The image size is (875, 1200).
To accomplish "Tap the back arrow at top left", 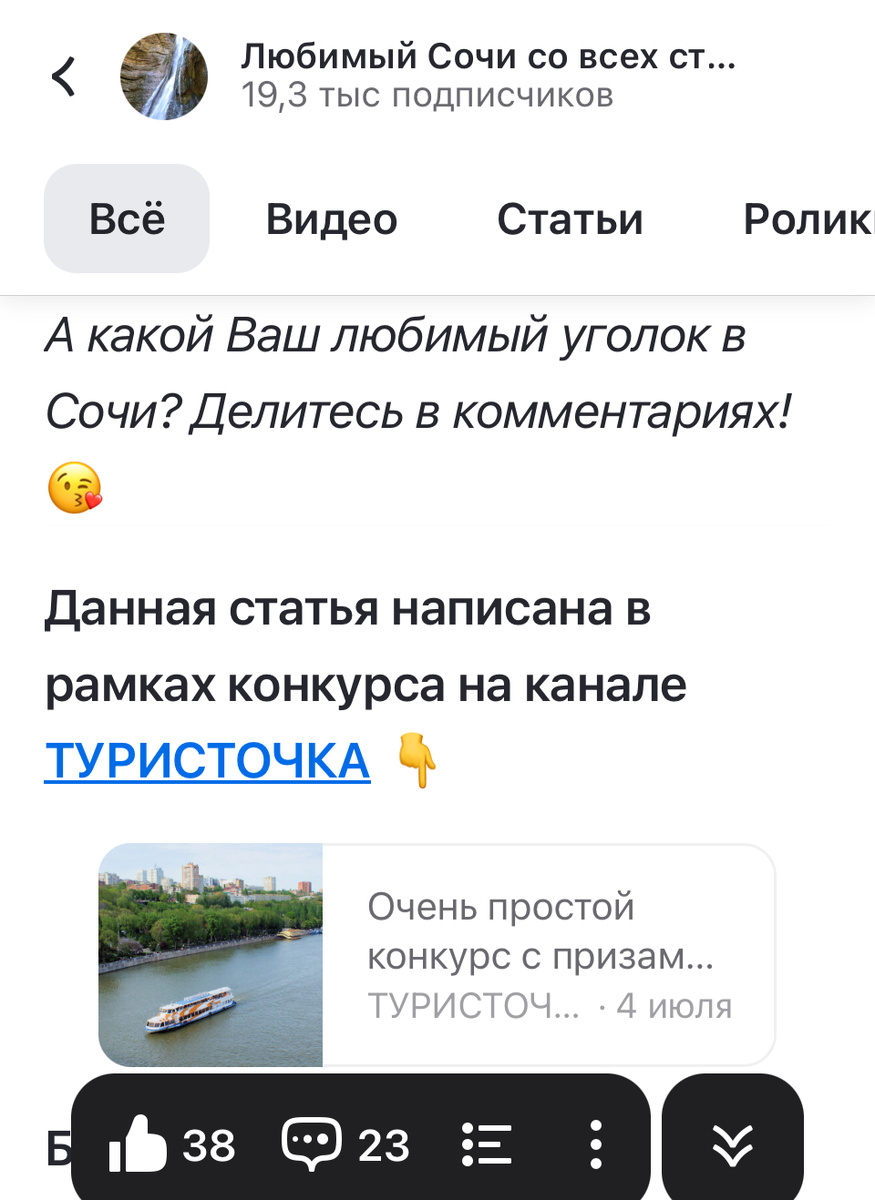I will pos(63,76).
